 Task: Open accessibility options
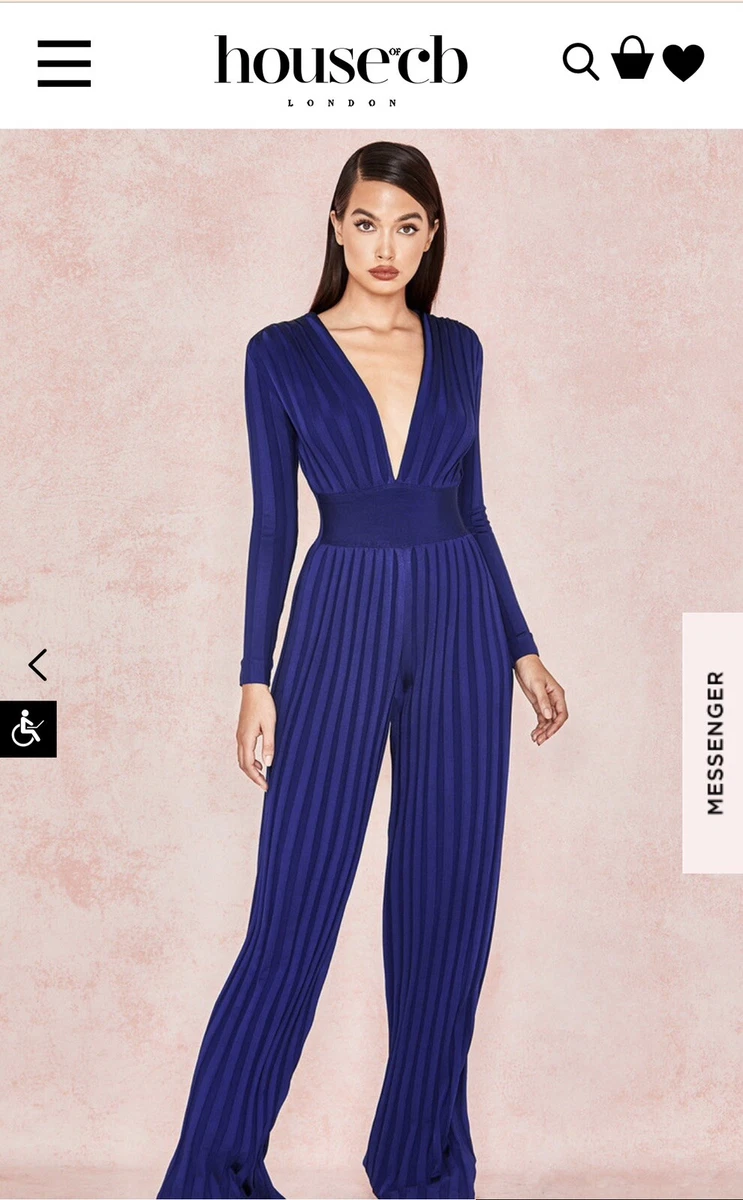[28, 729]
